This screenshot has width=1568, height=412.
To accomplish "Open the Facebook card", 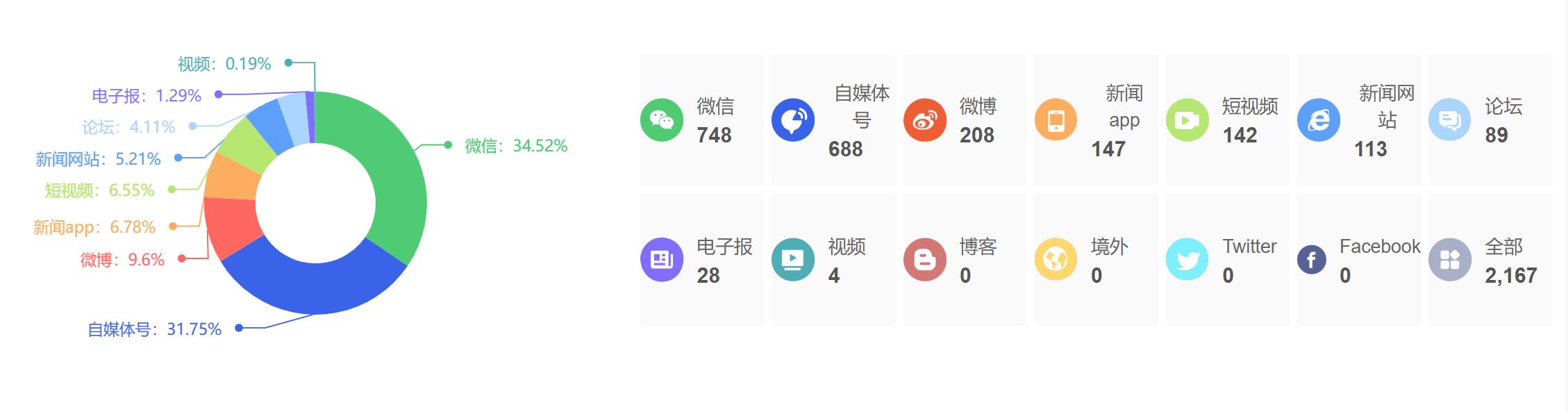I will (x=1358, y=260).
